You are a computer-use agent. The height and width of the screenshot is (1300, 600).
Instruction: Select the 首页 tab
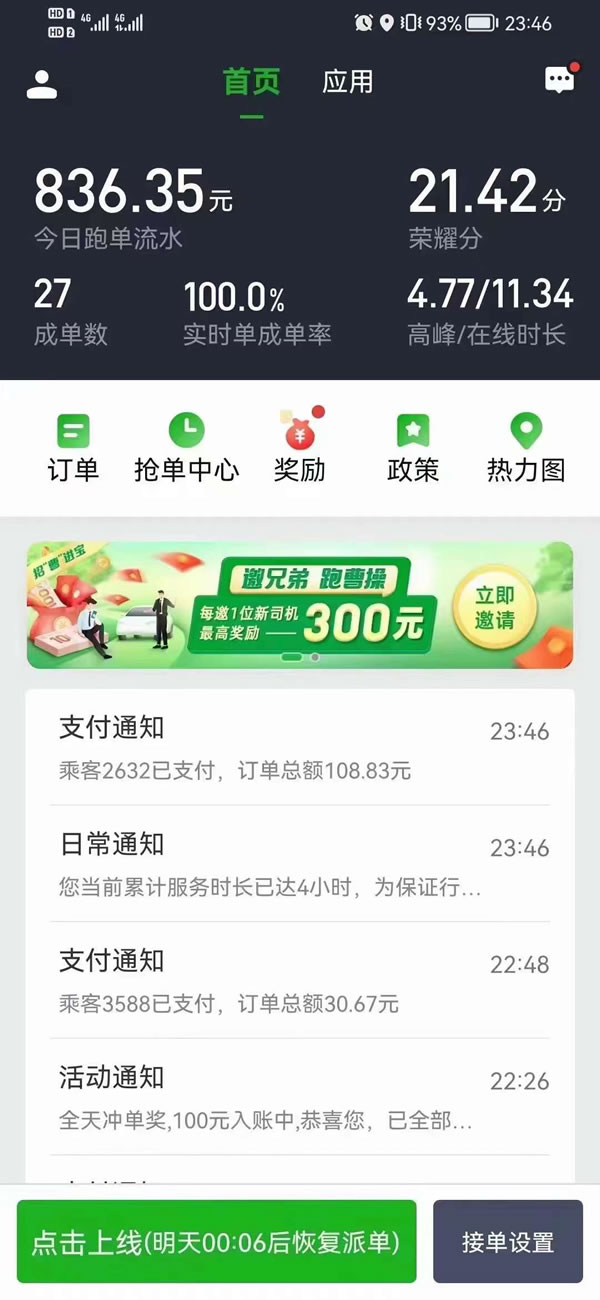[251, 82]
